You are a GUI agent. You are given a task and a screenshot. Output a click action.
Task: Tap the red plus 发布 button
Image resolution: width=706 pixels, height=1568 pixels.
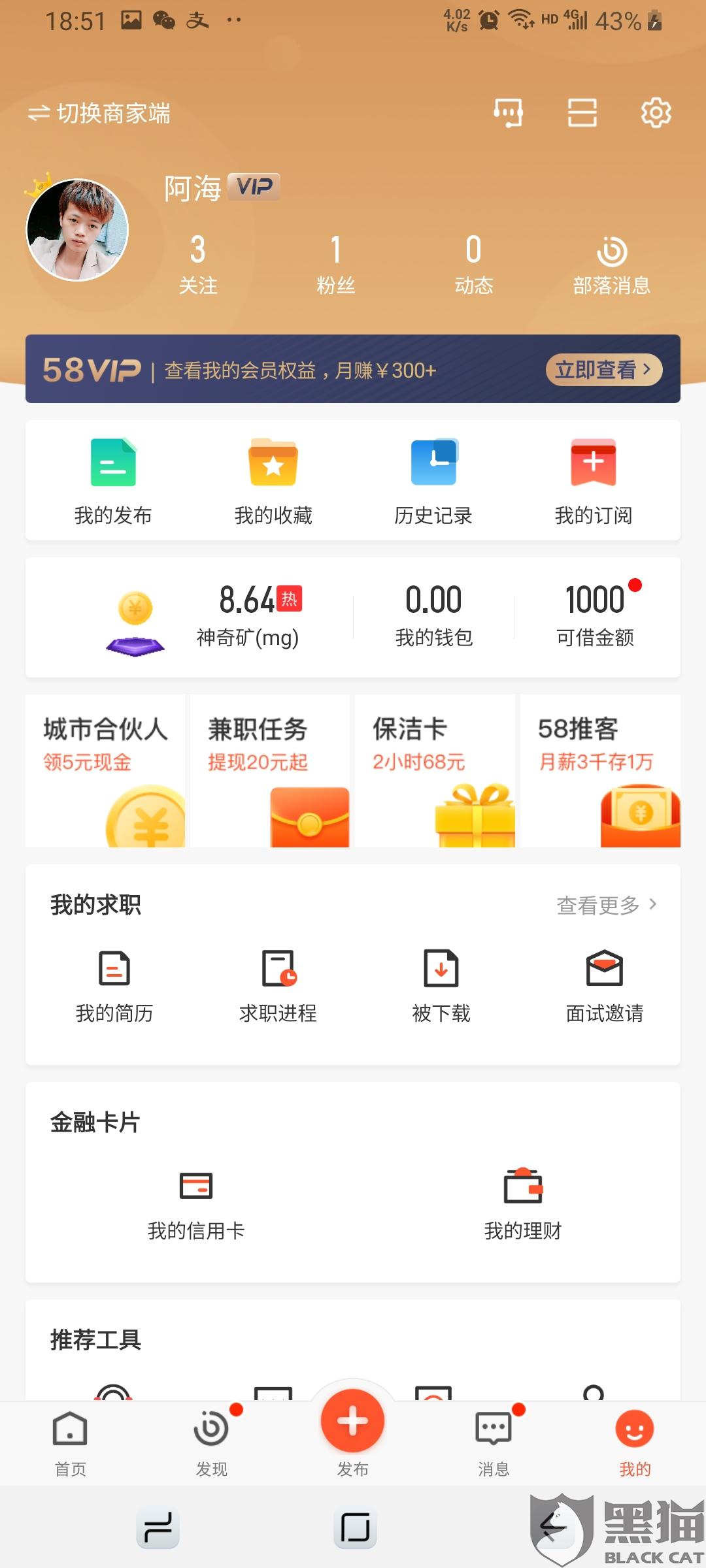point(352,1422)
